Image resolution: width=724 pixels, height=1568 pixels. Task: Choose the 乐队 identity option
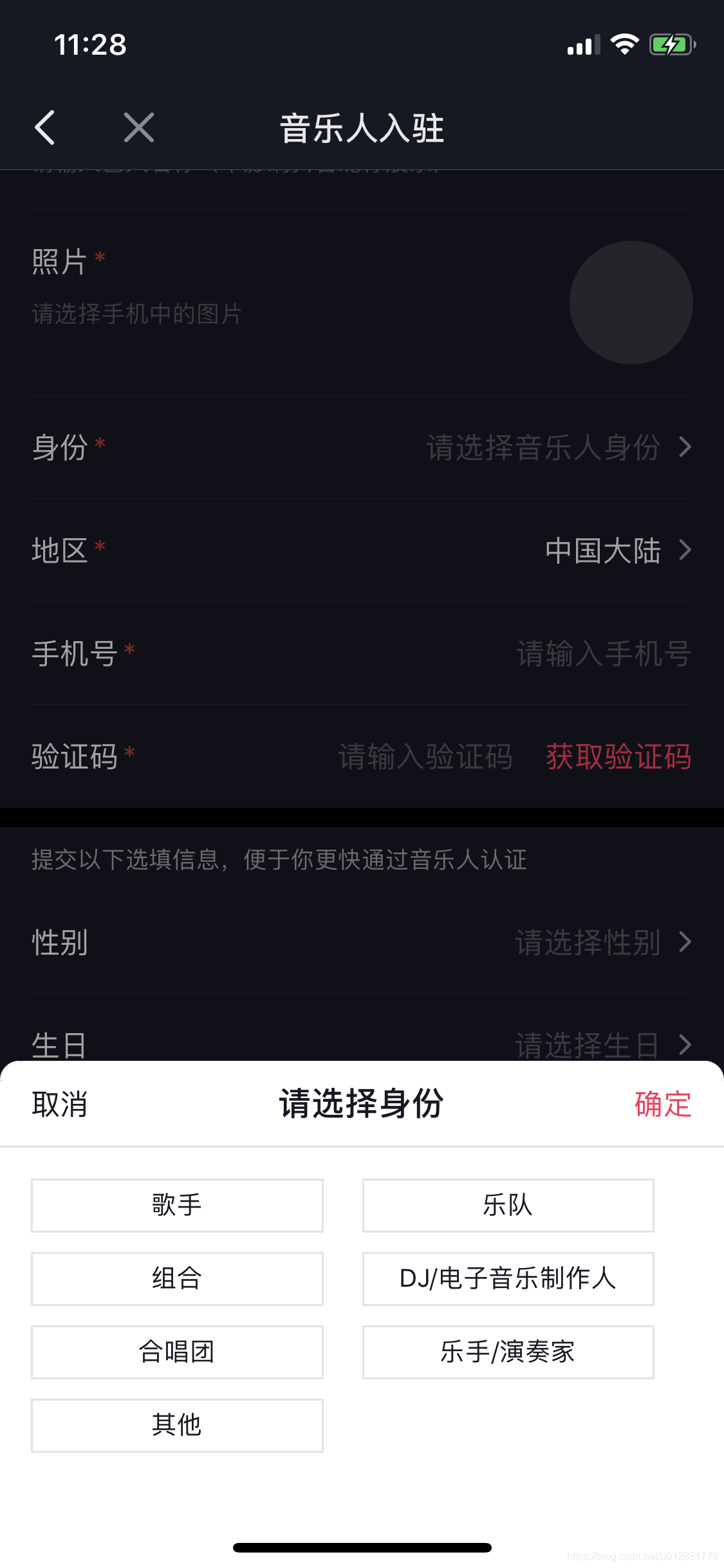pyautogui.click(x=508, y=1205)
